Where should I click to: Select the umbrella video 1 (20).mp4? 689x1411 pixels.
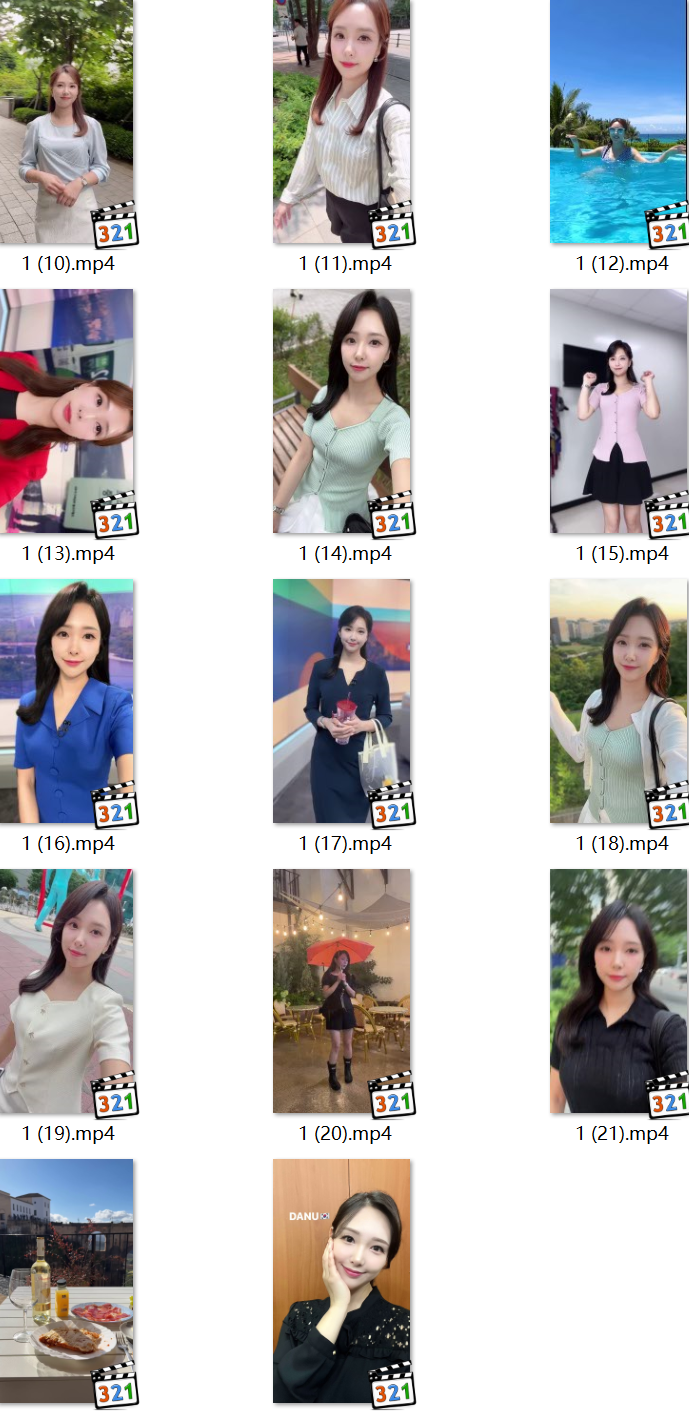click(342, 991)
